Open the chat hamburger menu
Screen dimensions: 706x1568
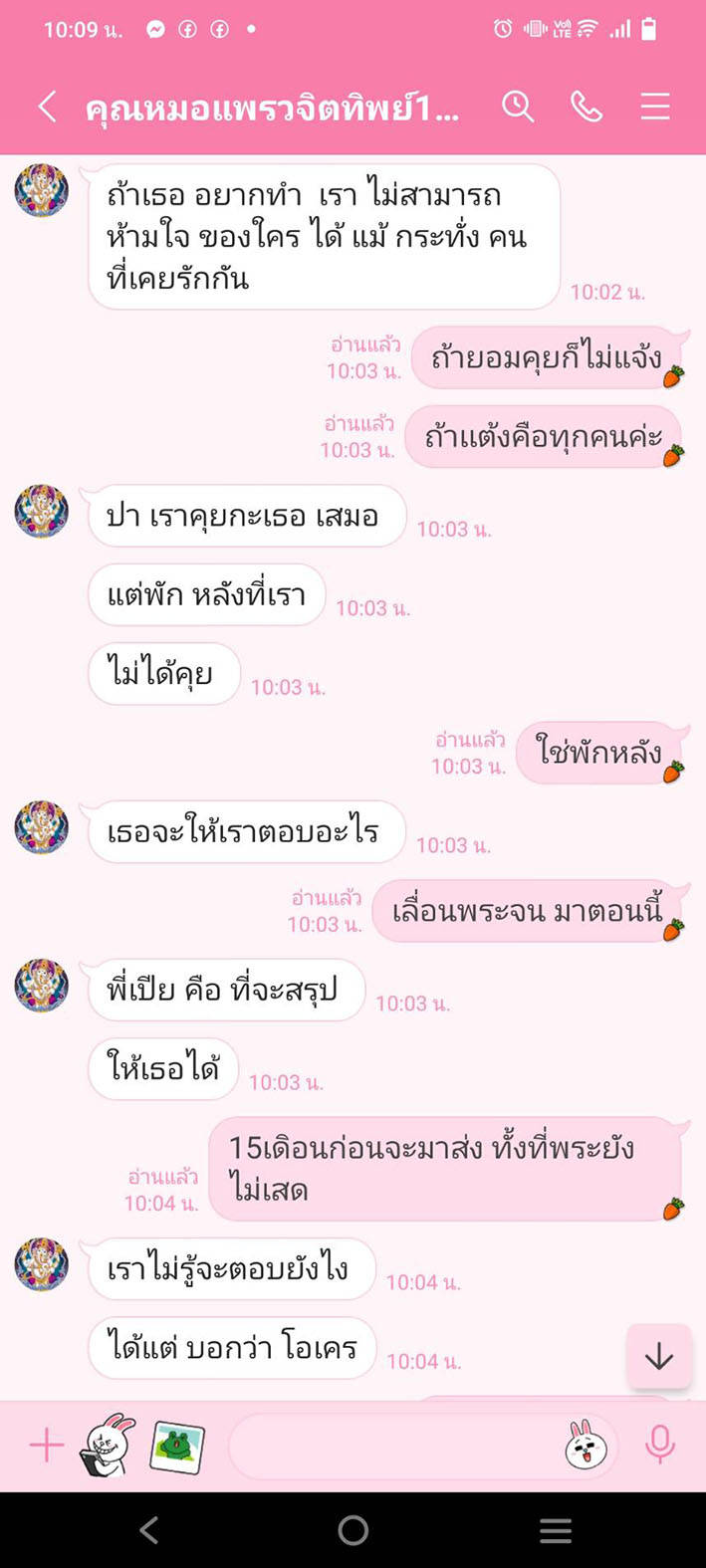coord(654,107)
